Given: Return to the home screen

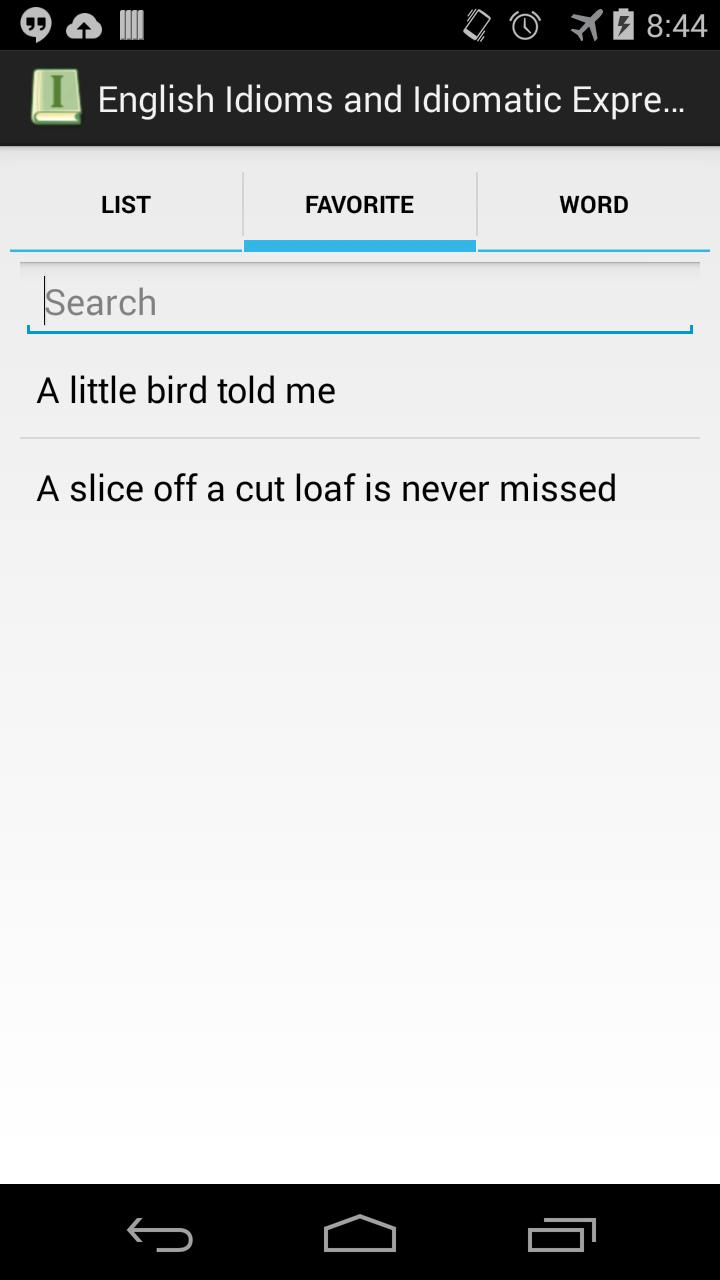Looking at the screenshot, I should 360,1234.
